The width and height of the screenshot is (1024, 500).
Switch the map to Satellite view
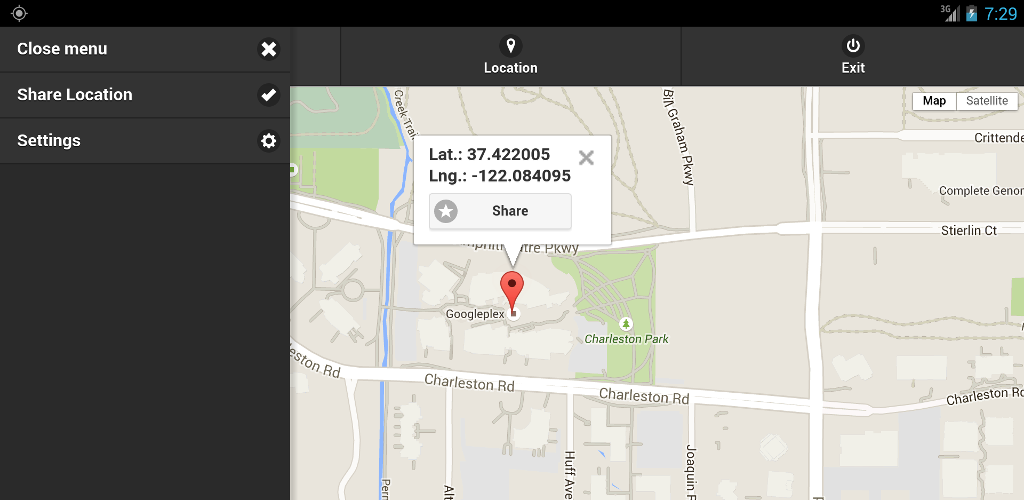click(987, 101)
